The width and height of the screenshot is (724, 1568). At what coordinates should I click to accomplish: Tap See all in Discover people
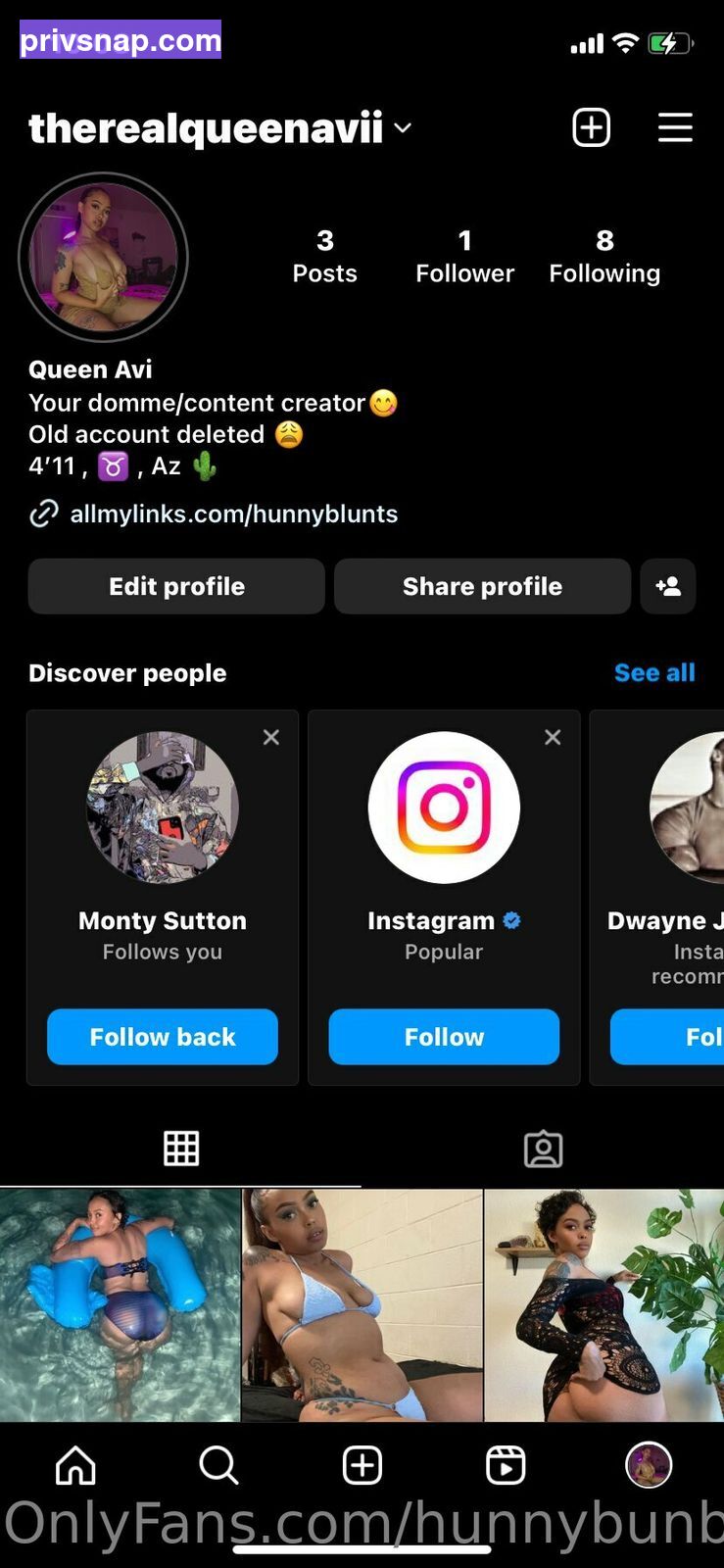point(654,672)
